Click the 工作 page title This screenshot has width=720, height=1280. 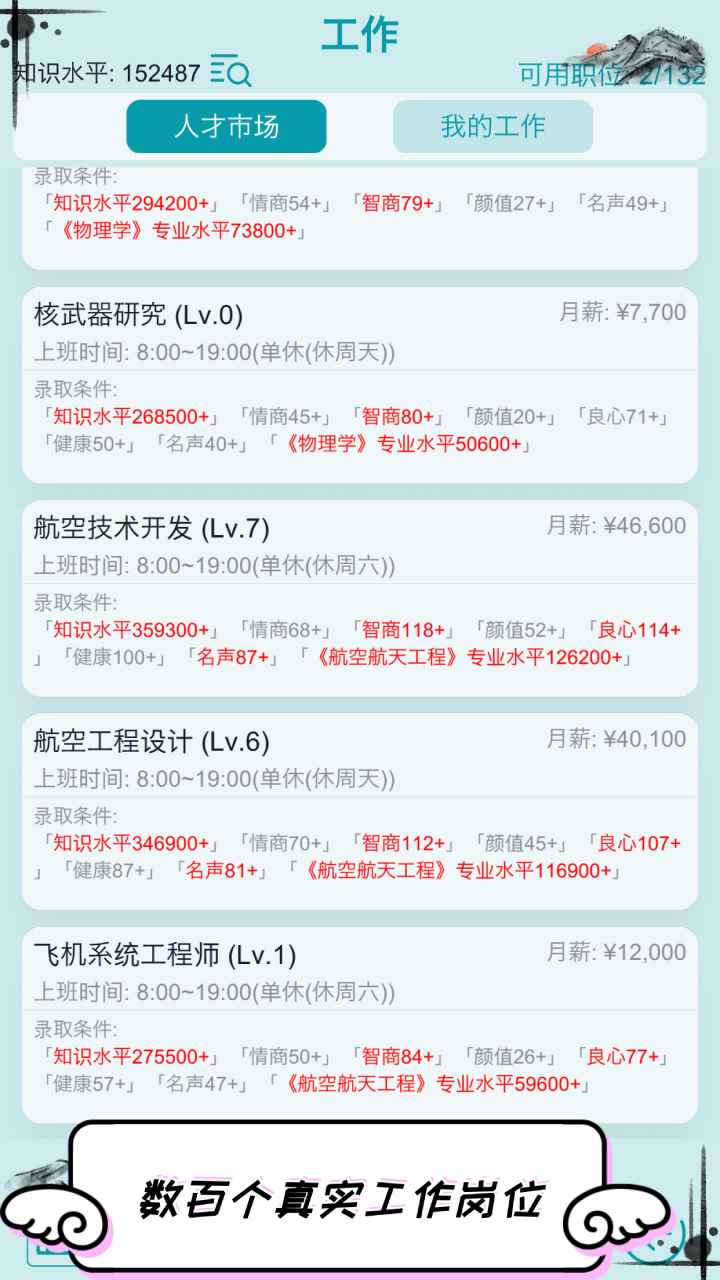point(360,34)
